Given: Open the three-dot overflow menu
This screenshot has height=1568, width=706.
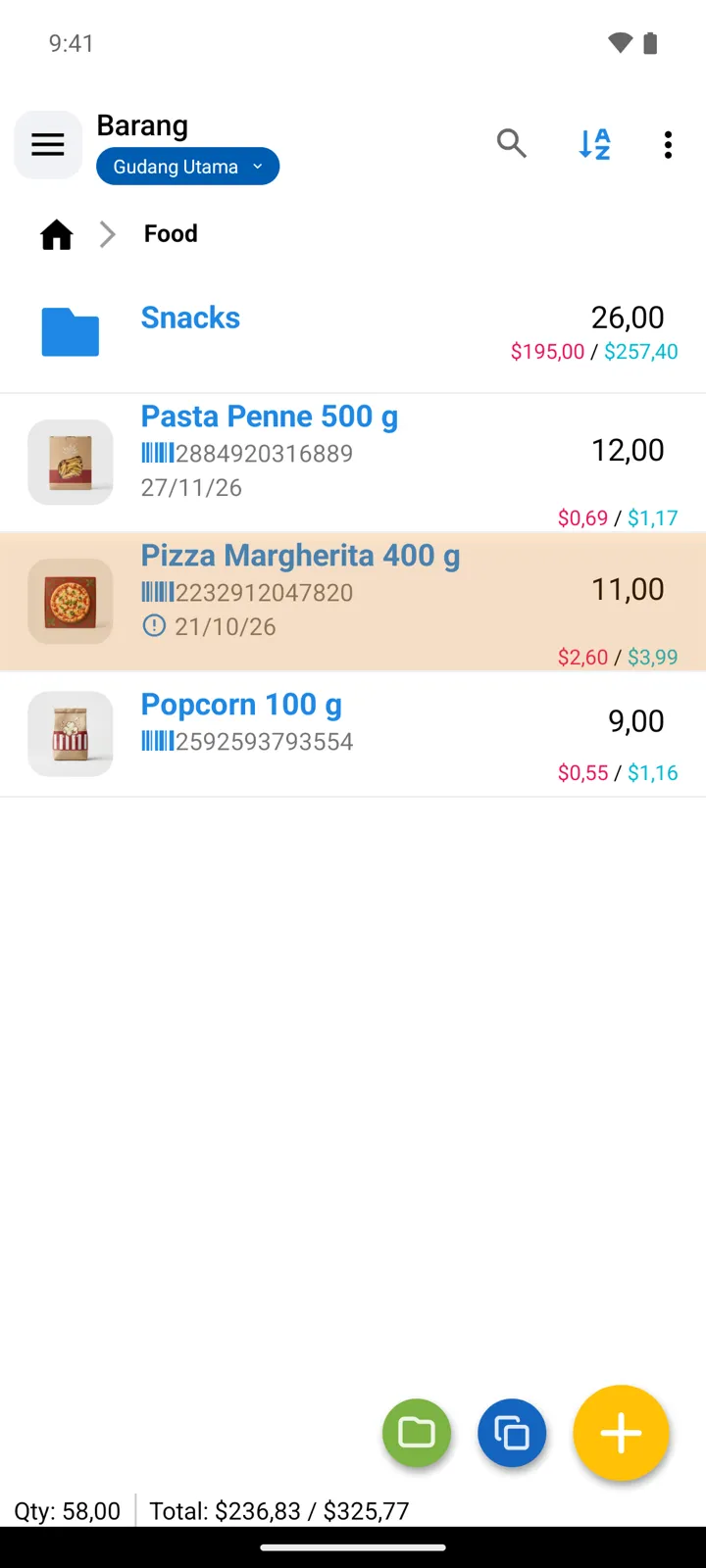Looking at the screenshot, I should (x=668, y=144).
